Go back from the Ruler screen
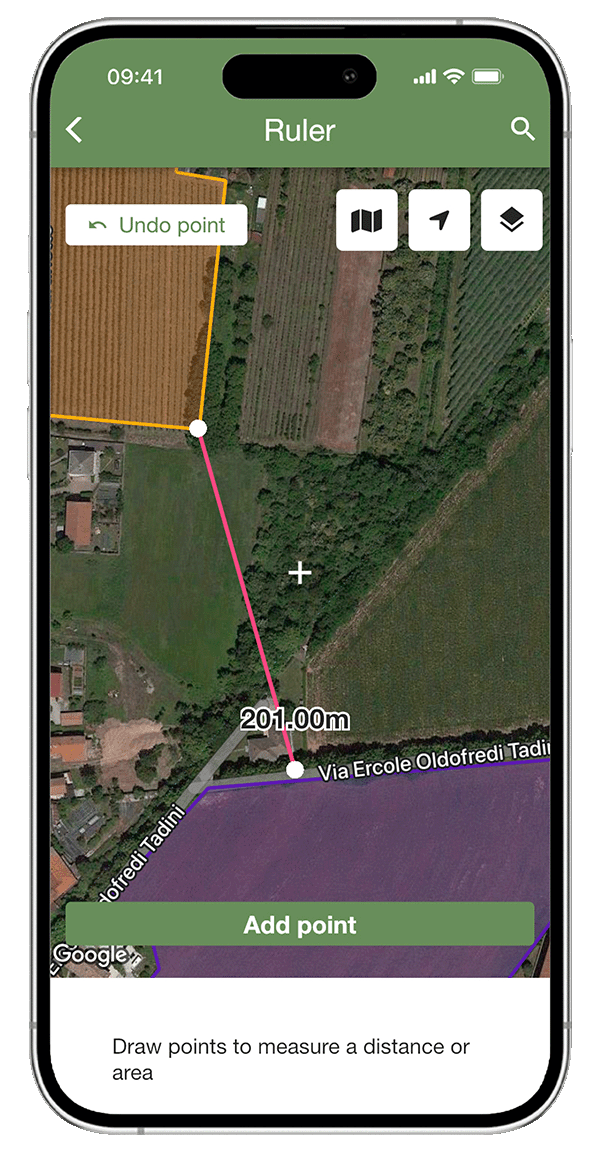This screenshot has width=600, height=1159. pos(74,130)
